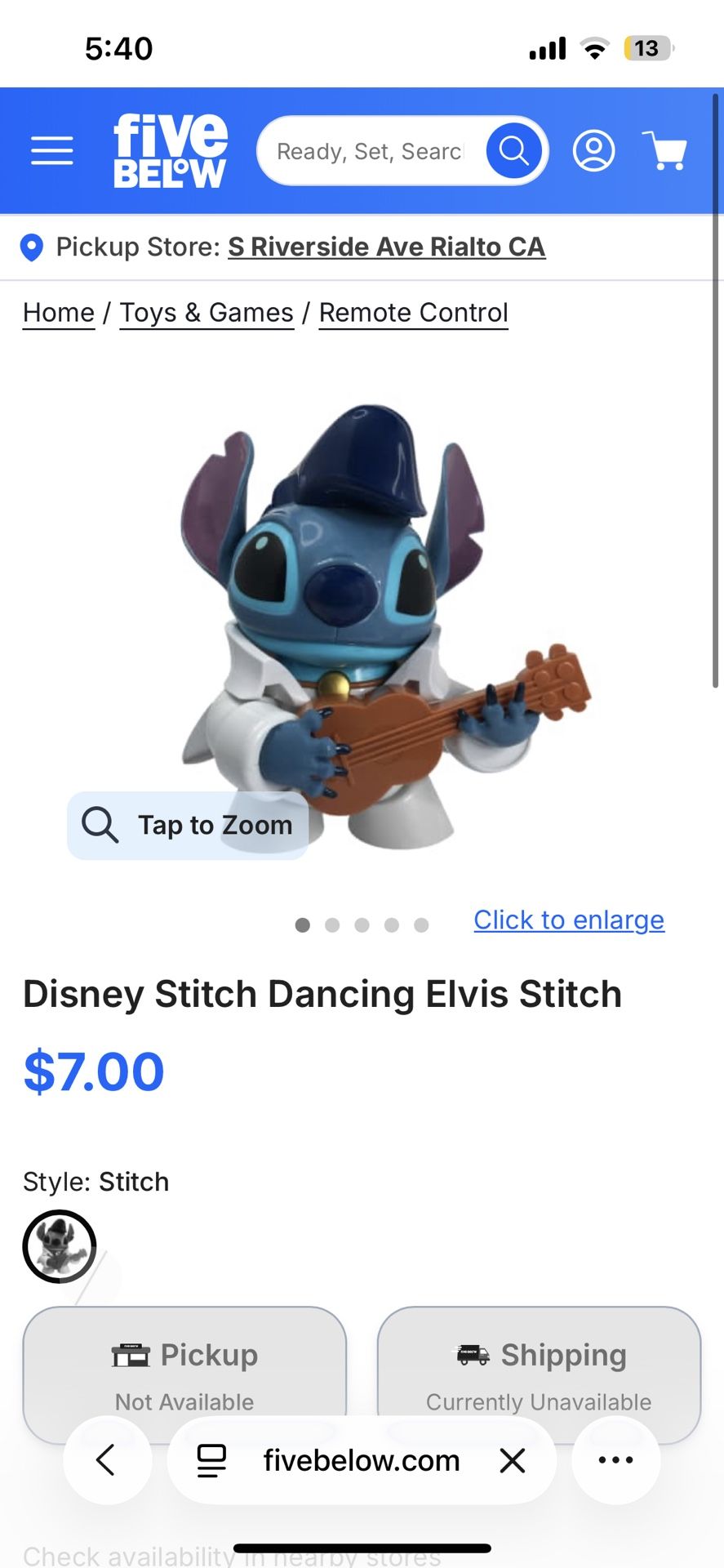Image resolution: width=724 pixels, height=1568 pixels.
Task: Expand the product image with Click to enlarge
Action: (568, 920)
